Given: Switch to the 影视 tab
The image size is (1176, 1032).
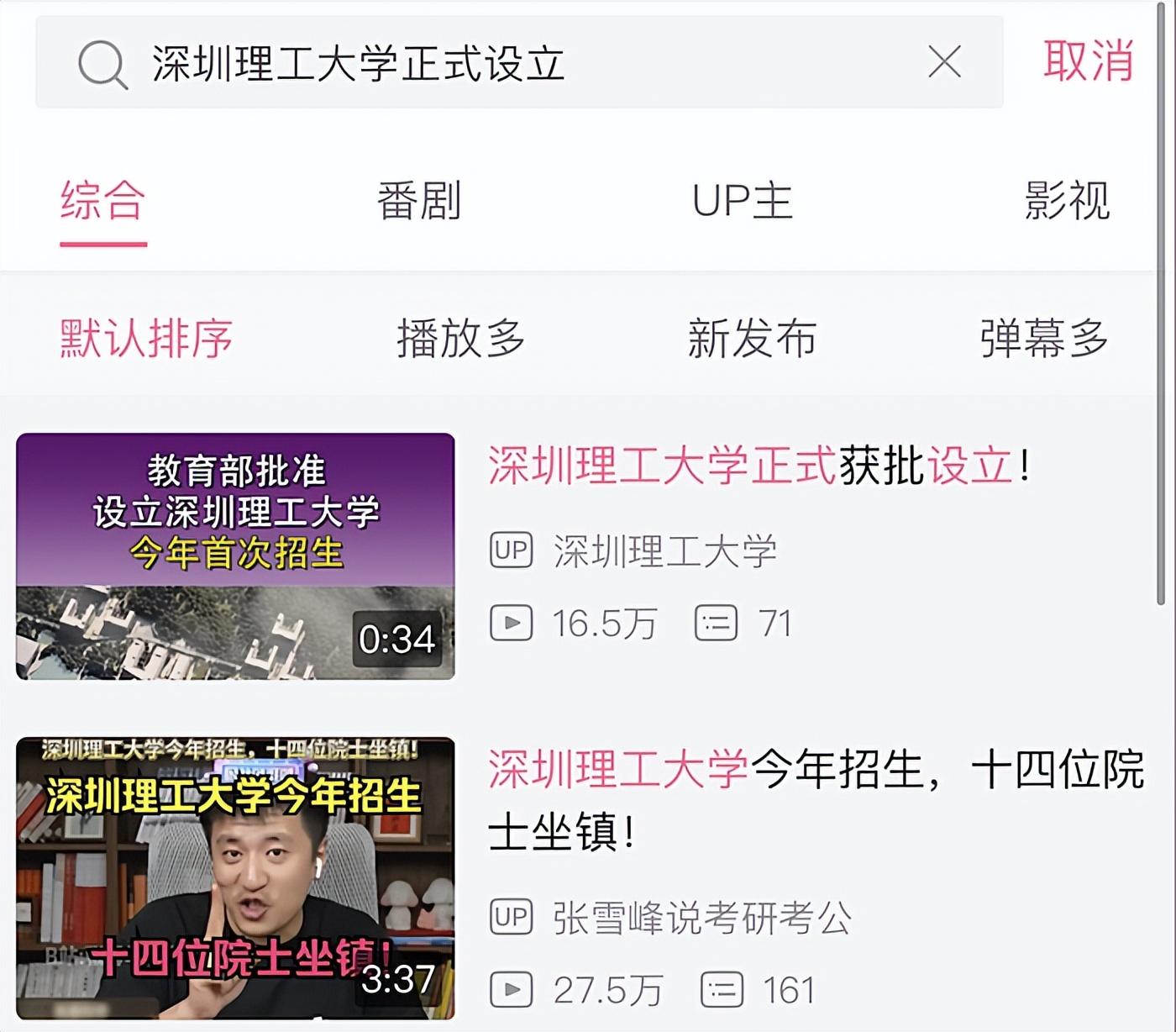Looking at the screenshot, I should (x=1066, y=201).
